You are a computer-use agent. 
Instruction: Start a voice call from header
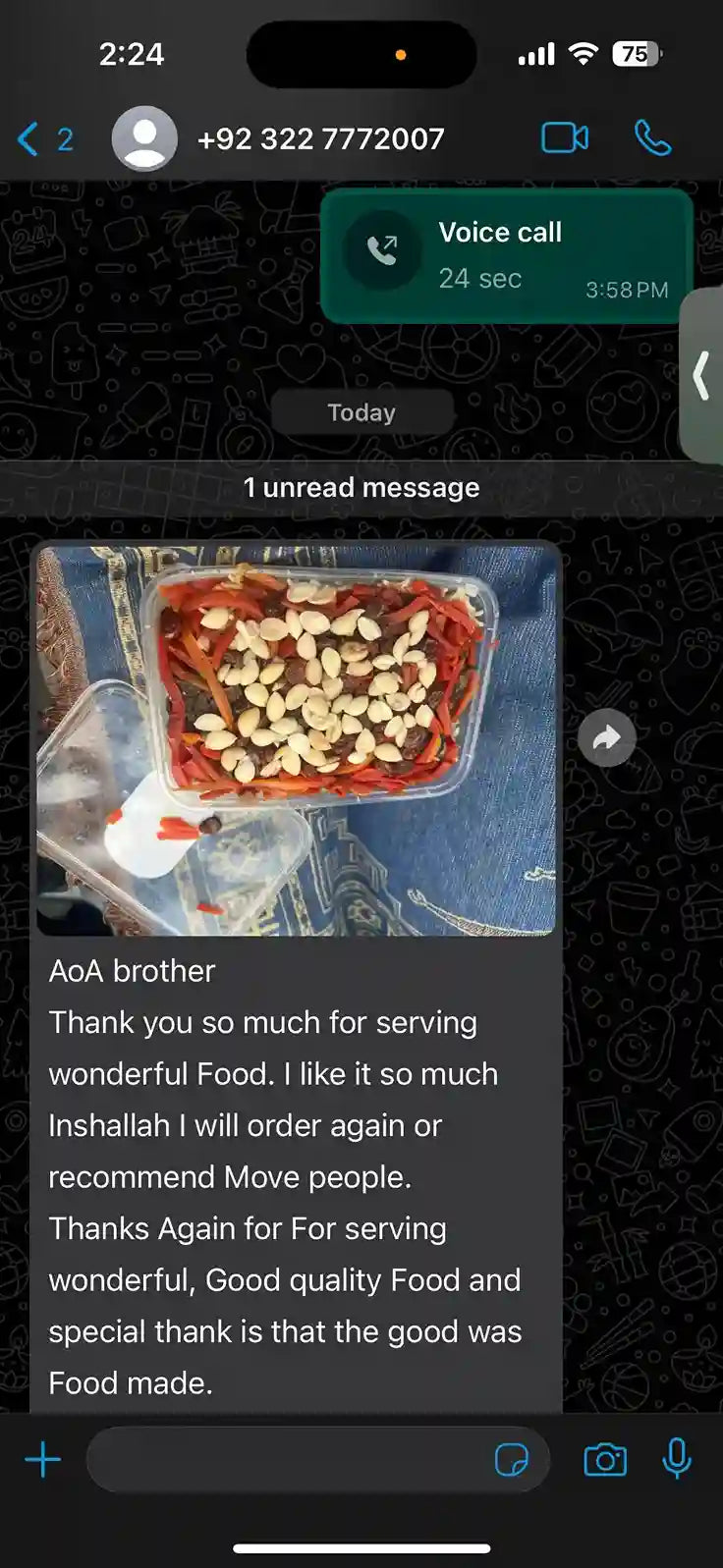(x=652, y=138)
